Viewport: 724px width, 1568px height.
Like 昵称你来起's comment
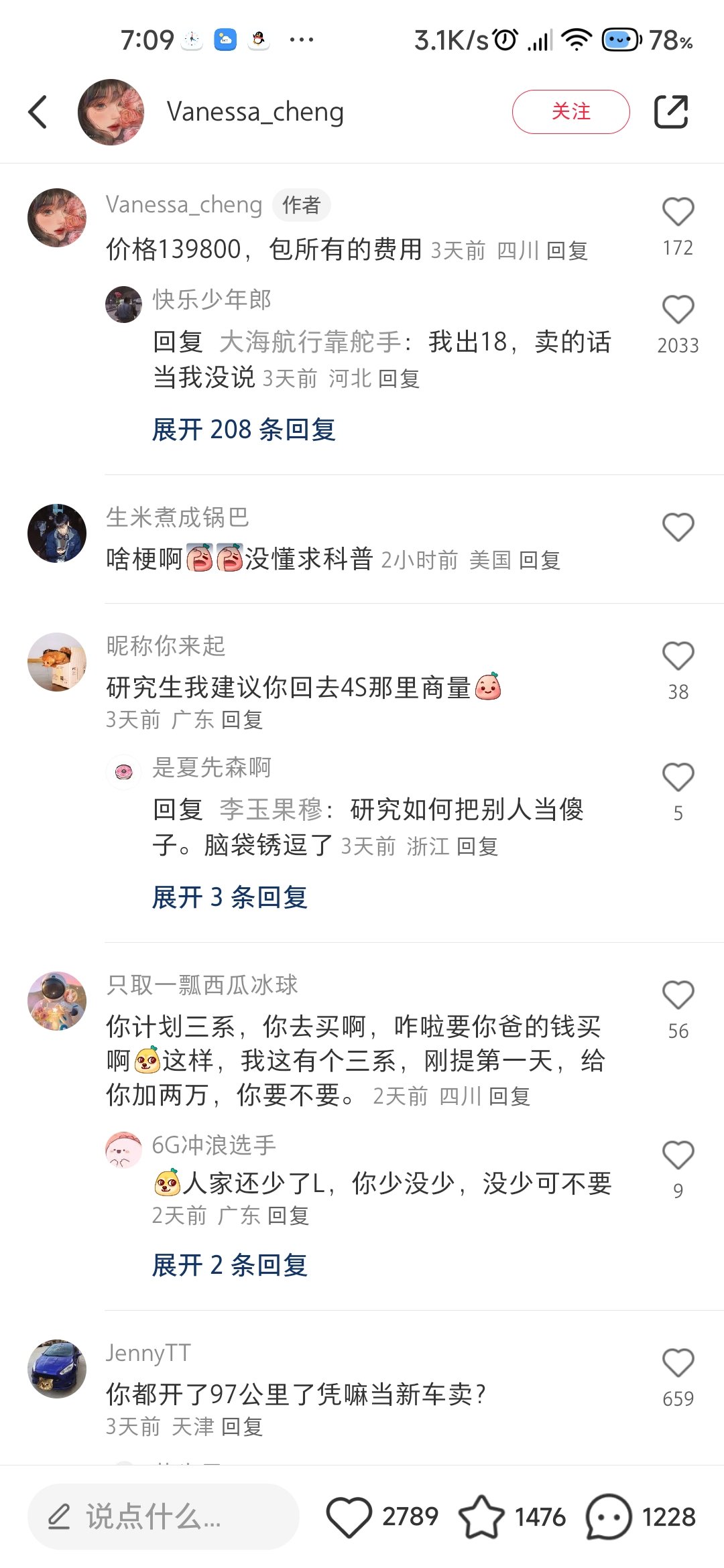coord(678,656)
